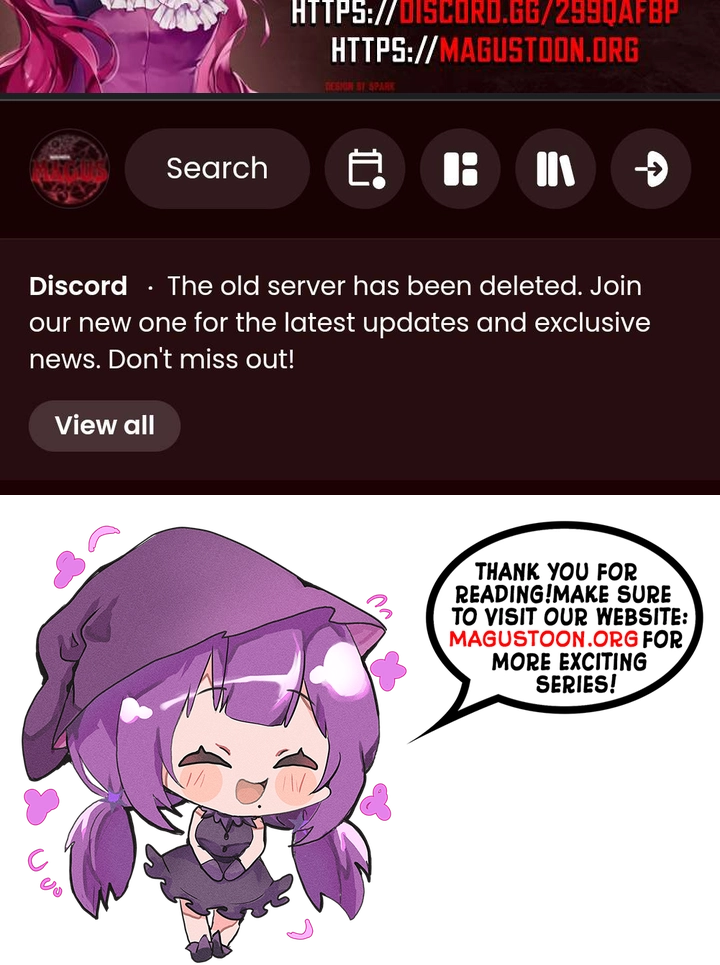Toggle the library panel via bookshelf icon

coord(555,169)
